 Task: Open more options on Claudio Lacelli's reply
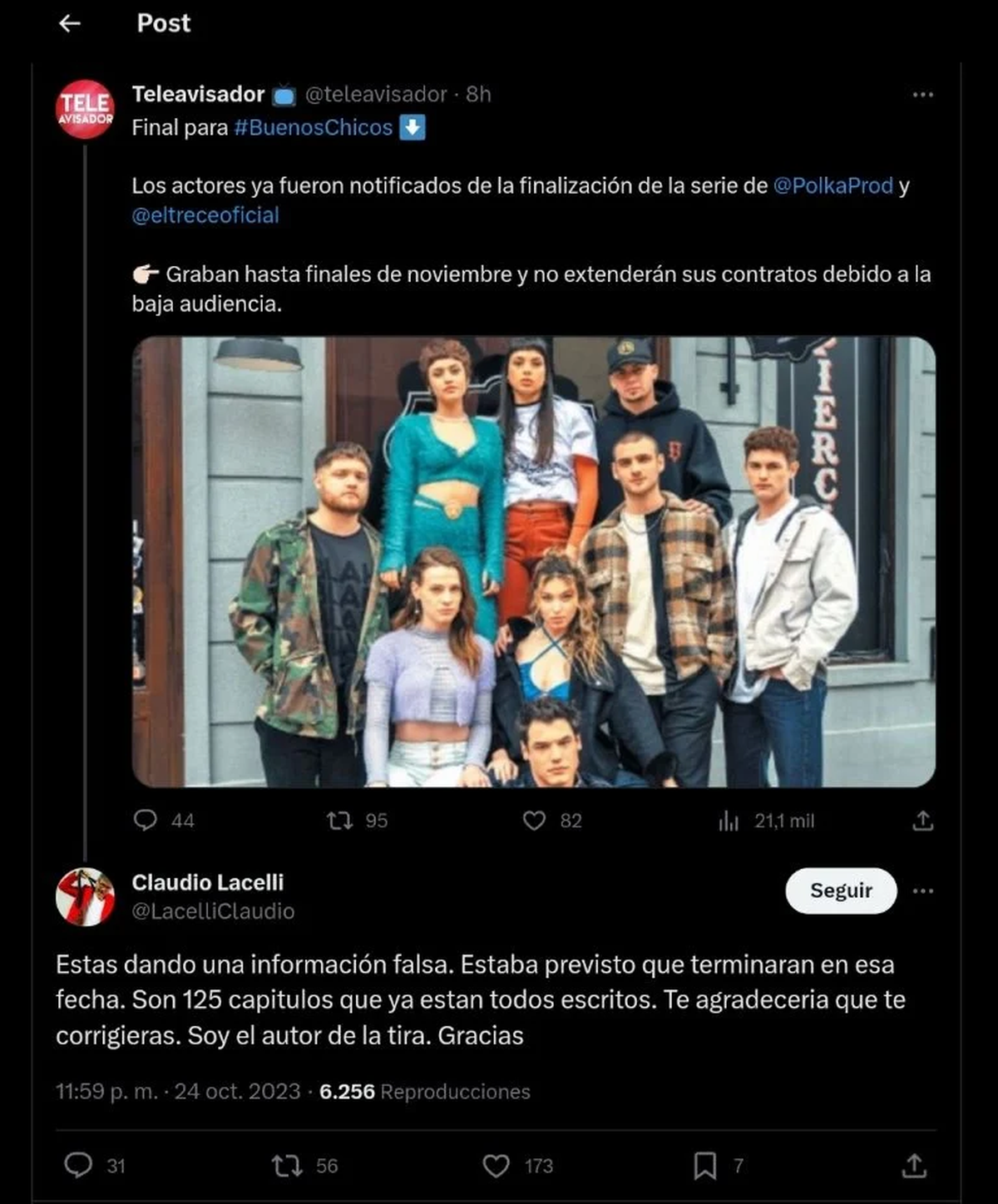pos(922,891)
